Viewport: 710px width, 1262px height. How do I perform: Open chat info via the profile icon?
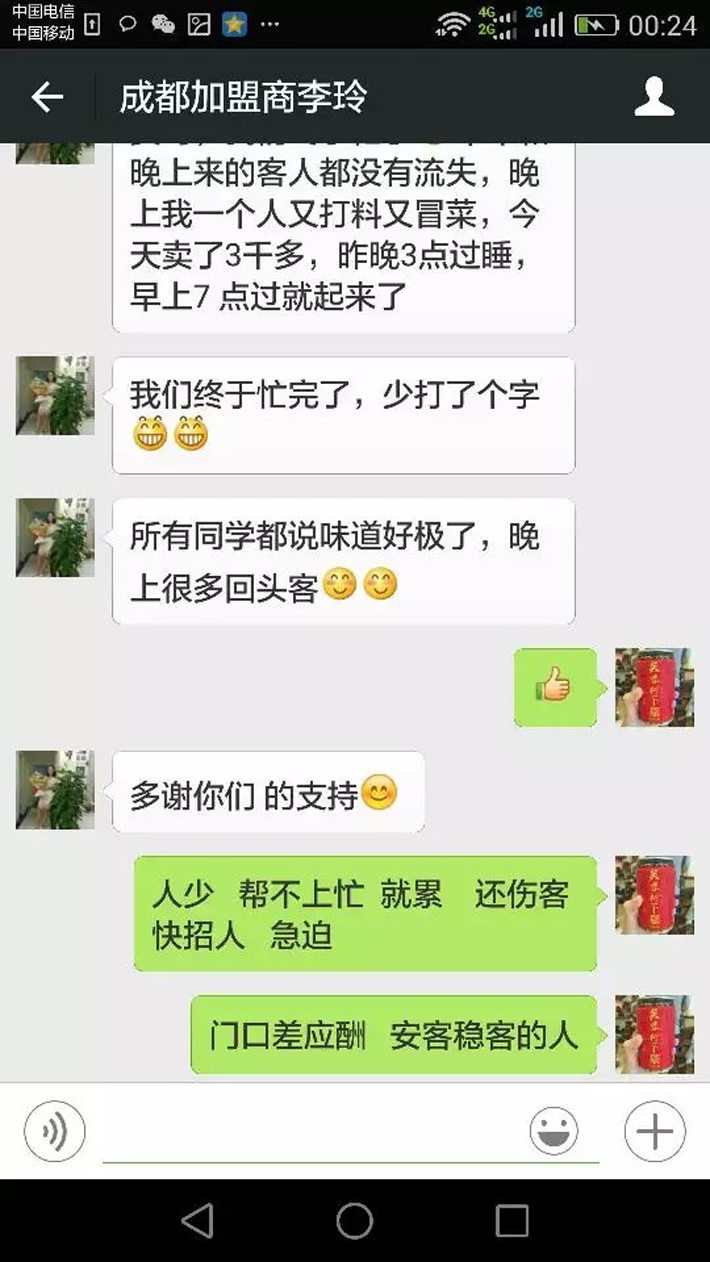655,97
